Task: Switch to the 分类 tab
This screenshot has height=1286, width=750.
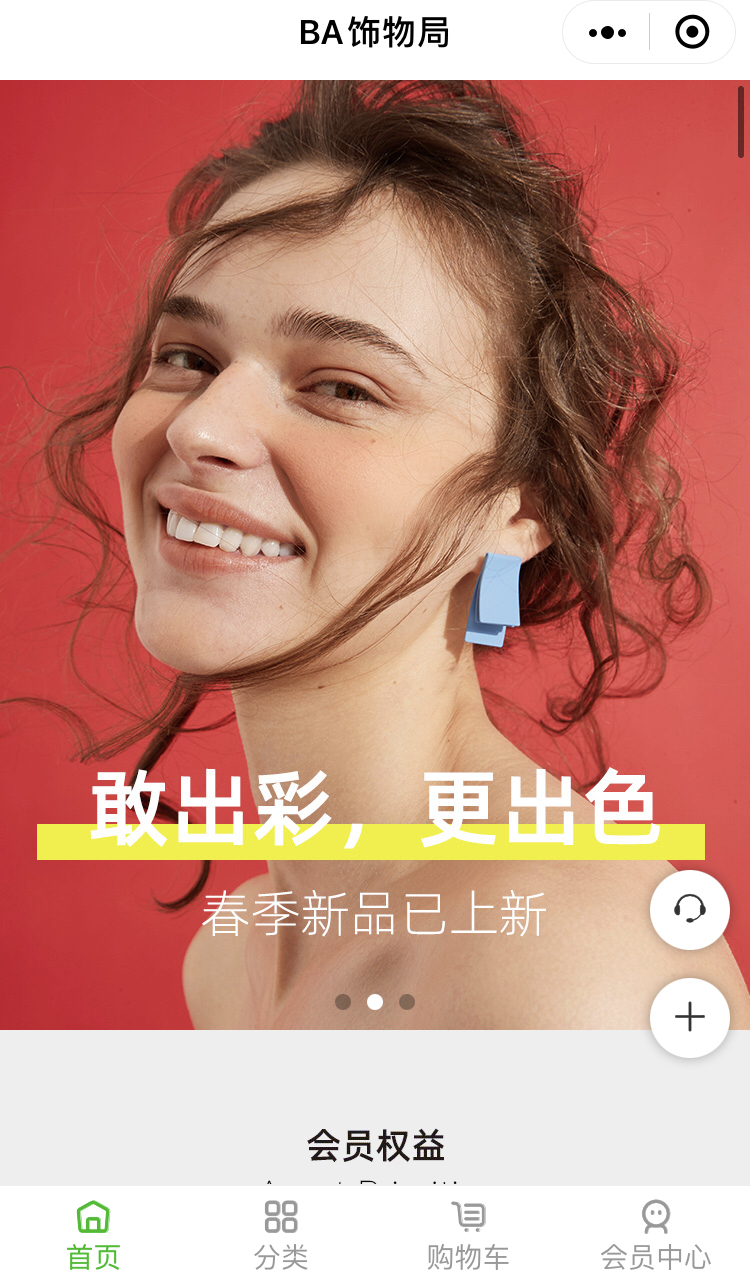Action: 283,1233
